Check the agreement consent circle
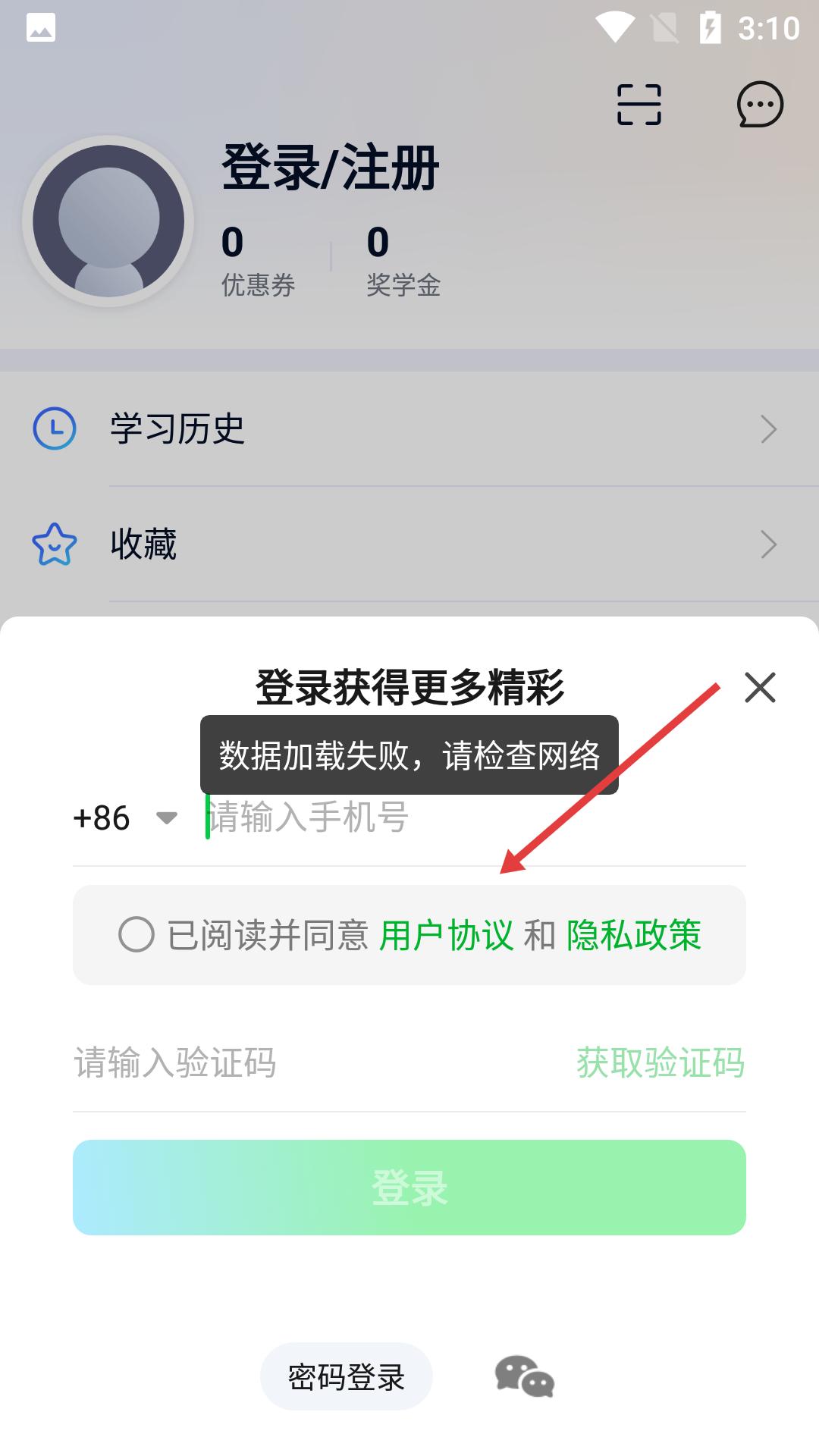The image size is (819, 1456). 136,934
